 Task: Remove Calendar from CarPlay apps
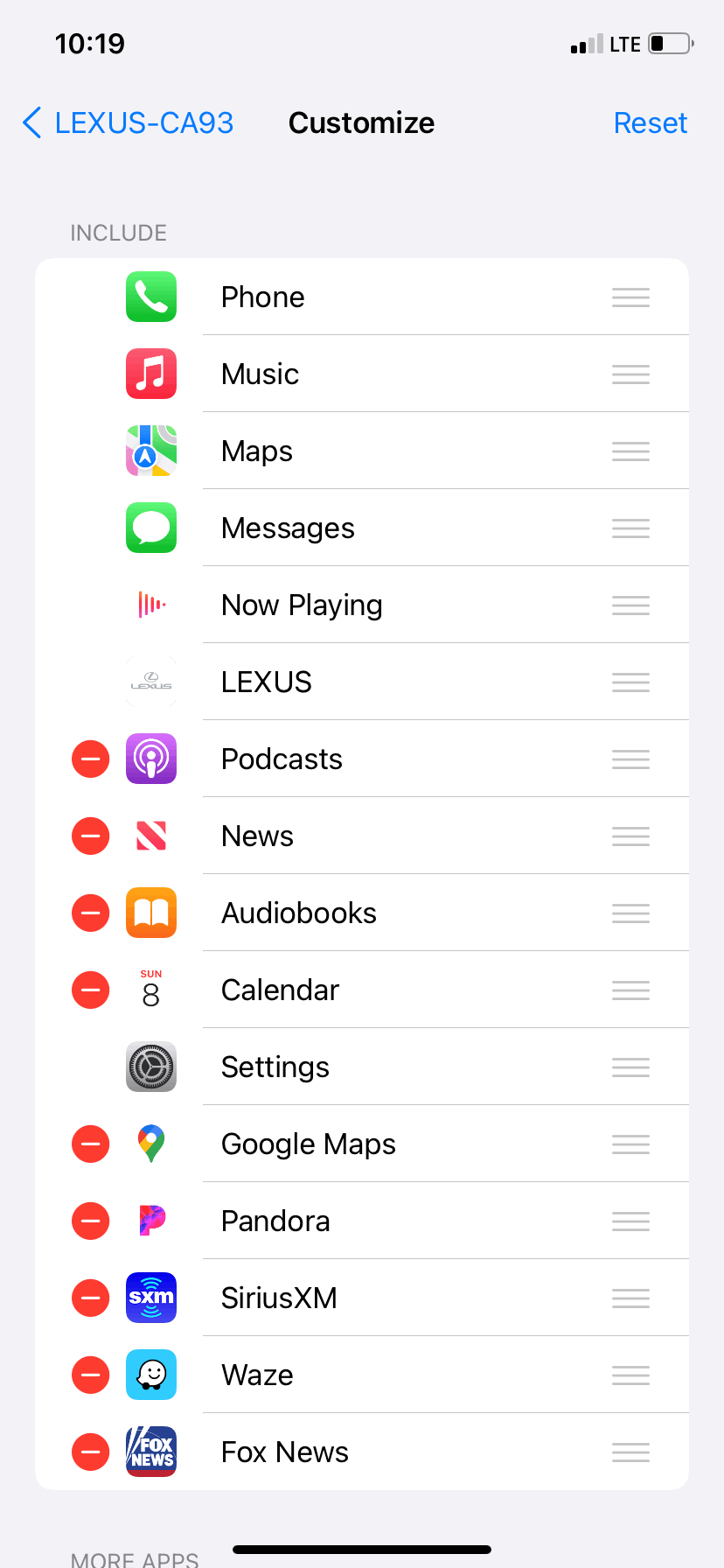coord(90,990)
